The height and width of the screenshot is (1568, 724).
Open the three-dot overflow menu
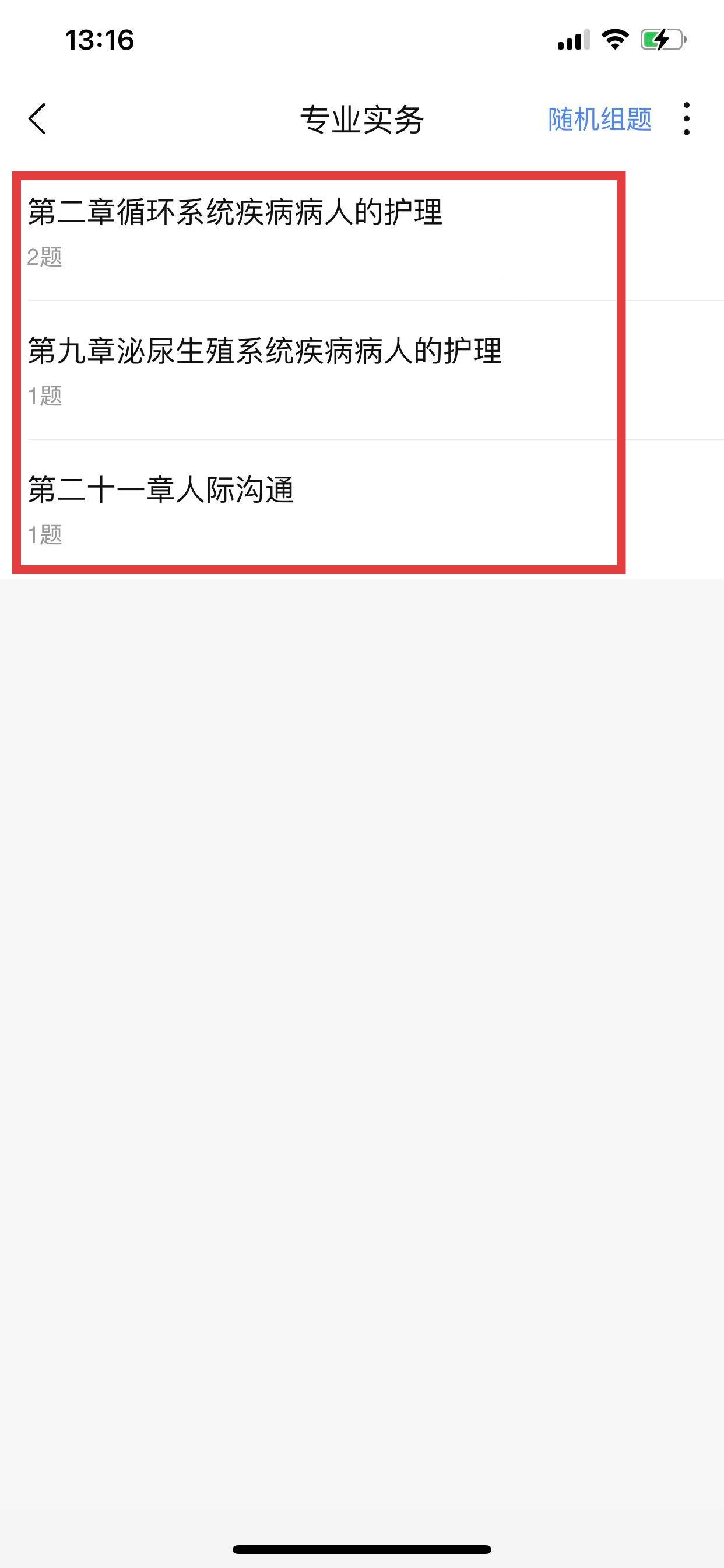686,118
